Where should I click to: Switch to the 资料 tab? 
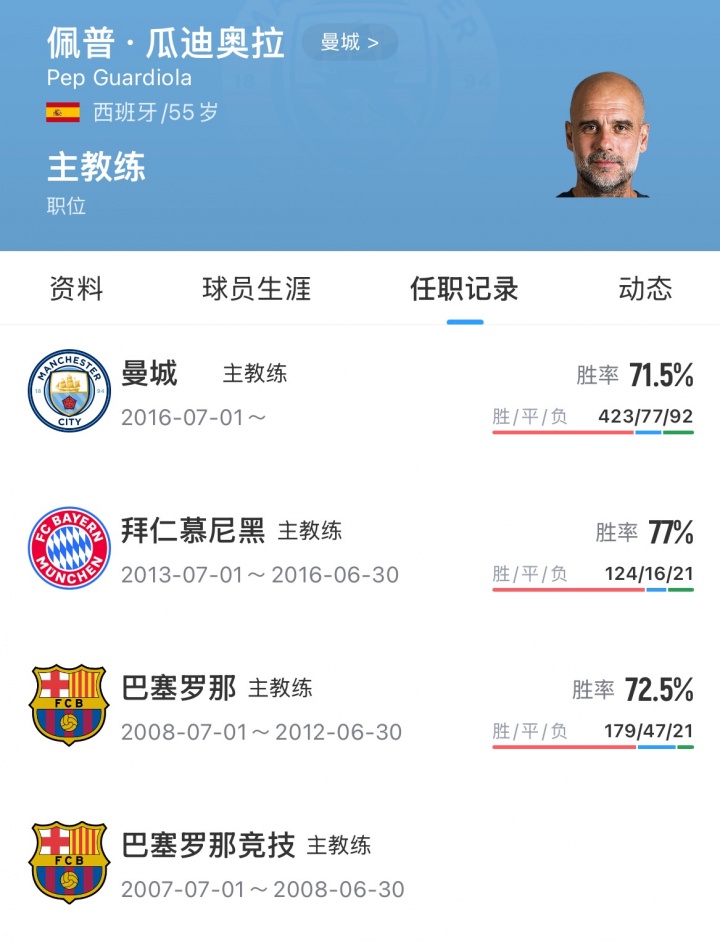click(x=76, y=289)
